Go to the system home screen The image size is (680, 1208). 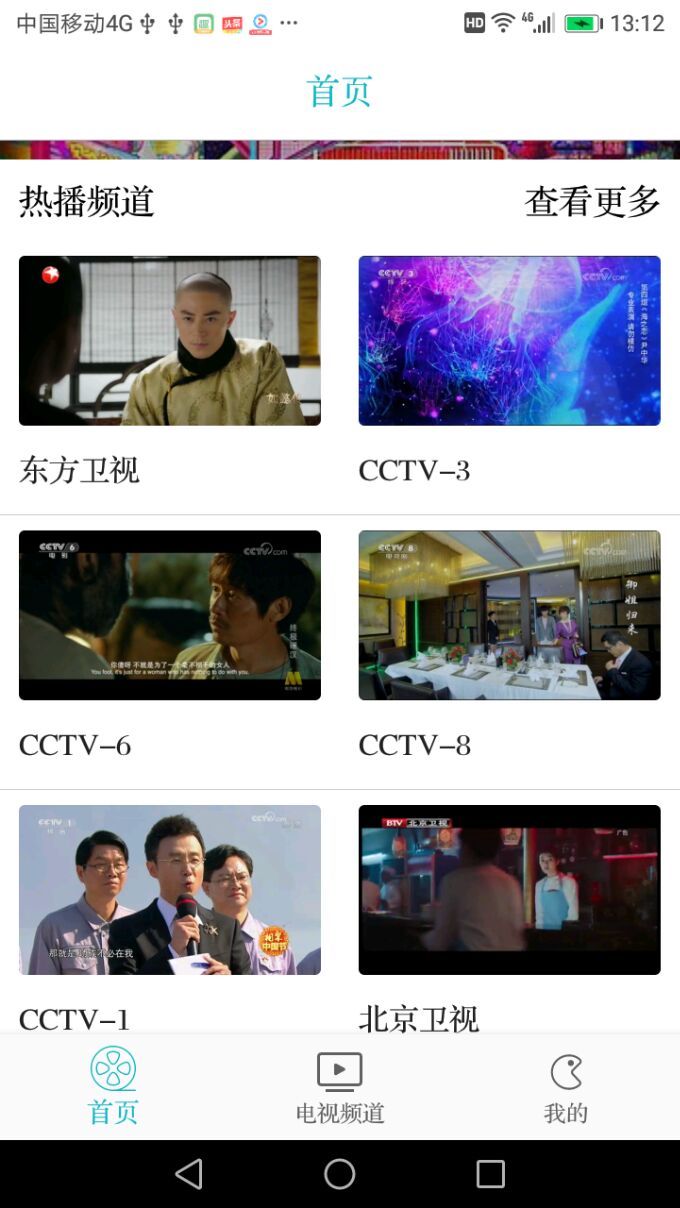(x=340, y=1174)
